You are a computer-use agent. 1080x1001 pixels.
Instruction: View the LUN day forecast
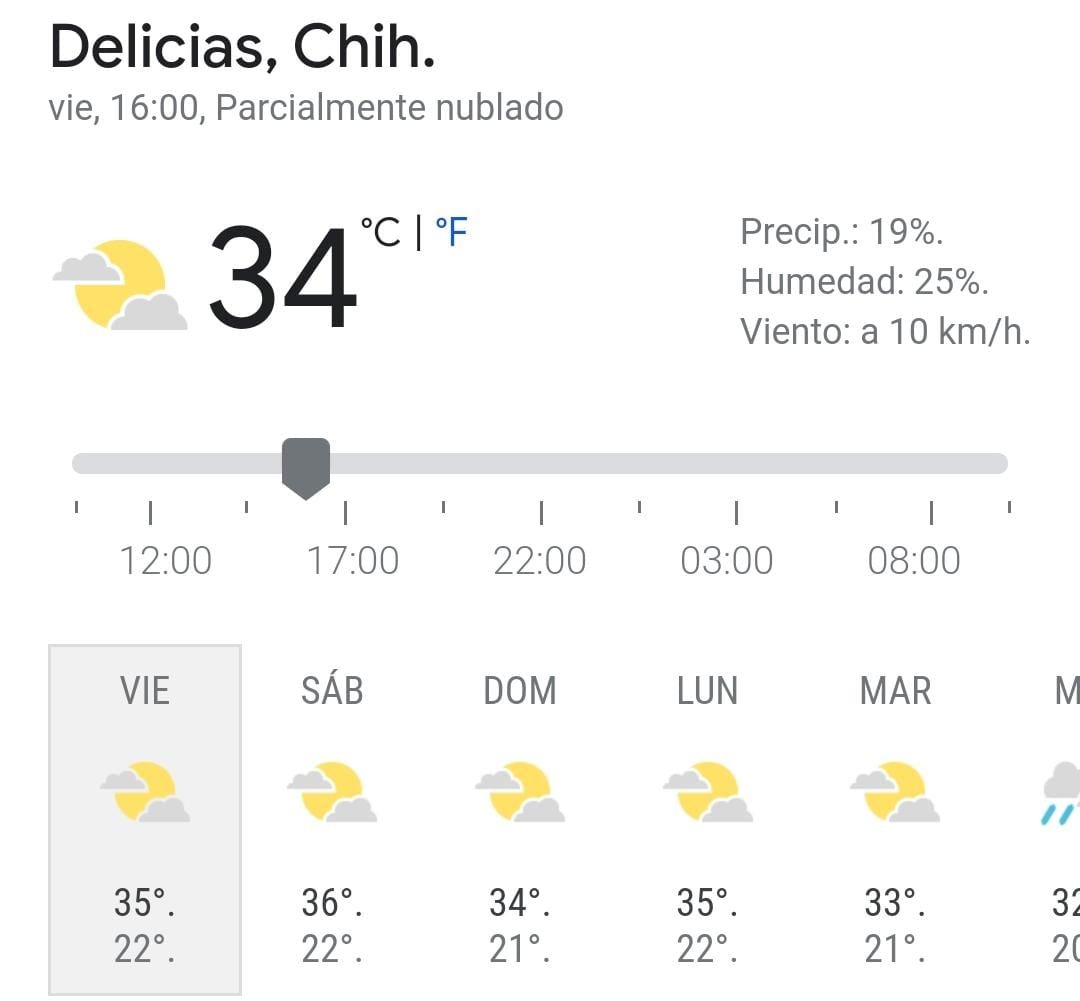707,819
